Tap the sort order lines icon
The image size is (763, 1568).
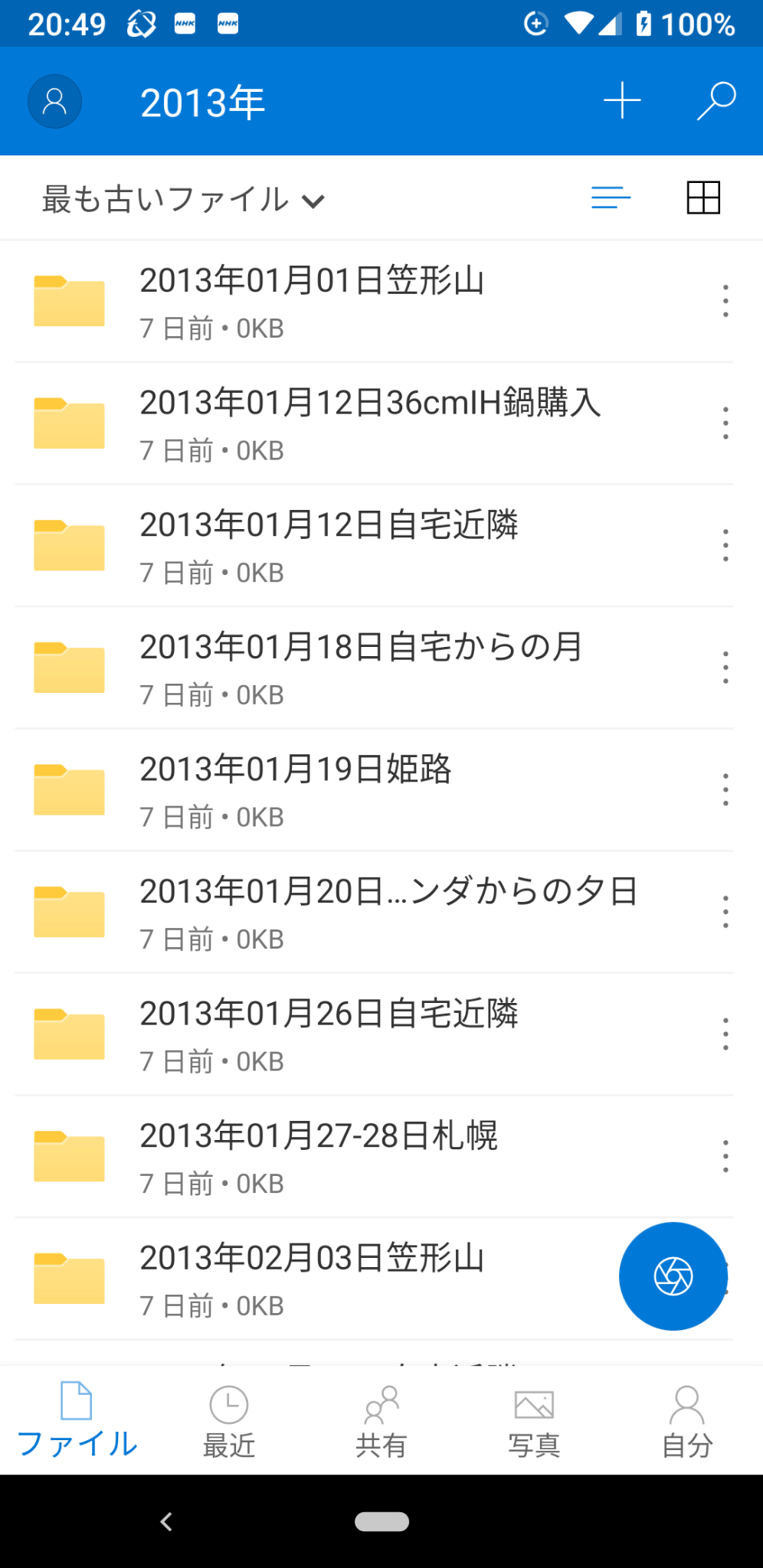(611, 198)
